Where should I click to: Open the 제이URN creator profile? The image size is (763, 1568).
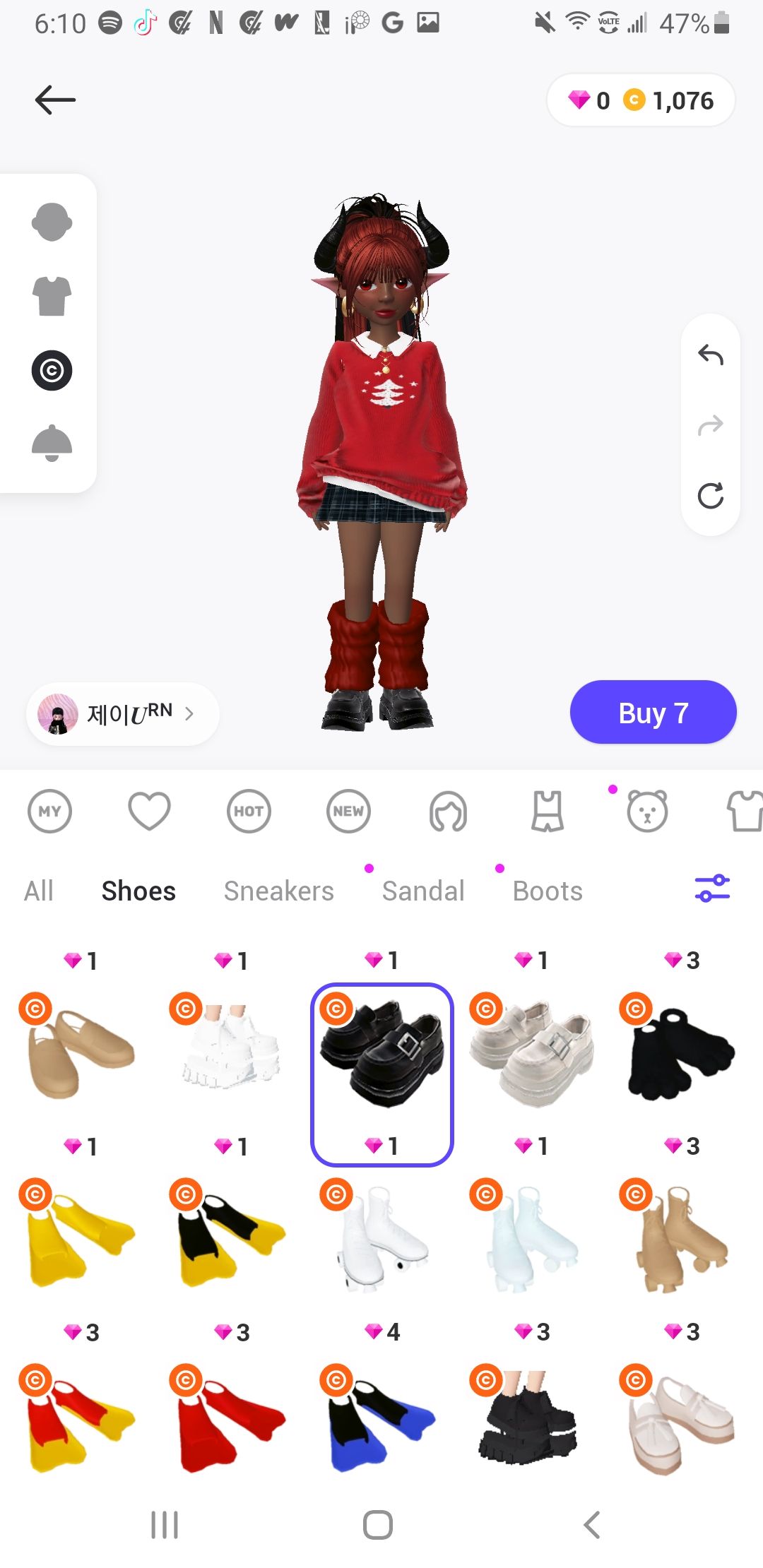click(x=122, y=714)
